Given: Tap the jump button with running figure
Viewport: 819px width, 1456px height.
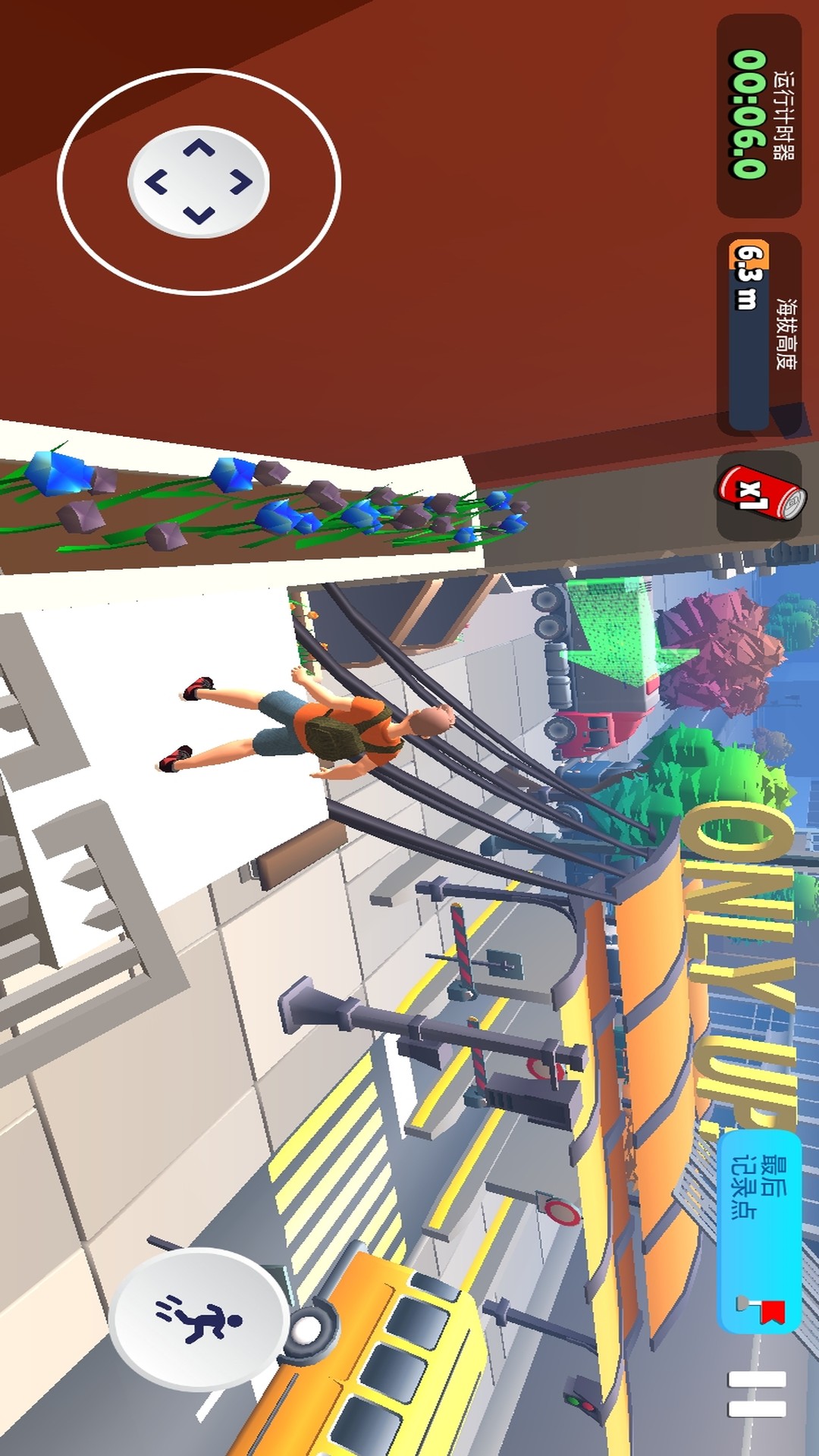Looking at the screenshot, I should coord(199,1321).
